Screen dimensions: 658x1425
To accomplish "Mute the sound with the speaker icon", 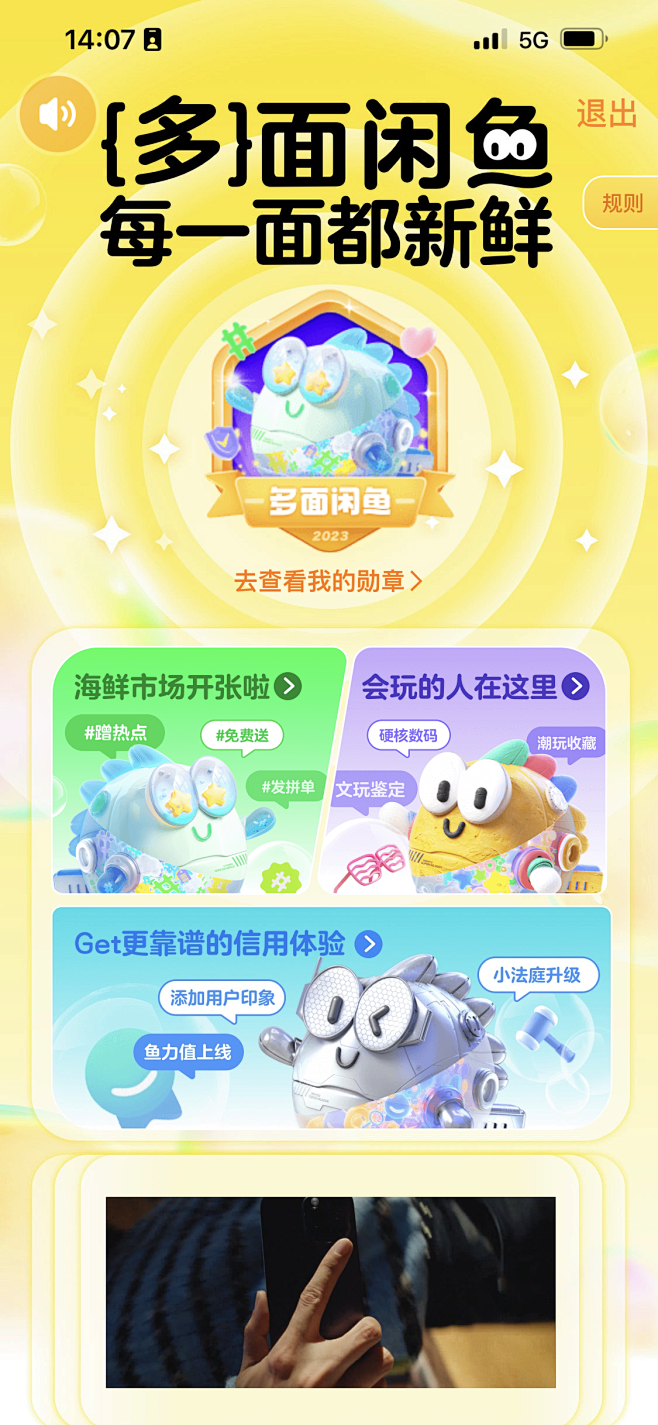I will coord(57,114).
